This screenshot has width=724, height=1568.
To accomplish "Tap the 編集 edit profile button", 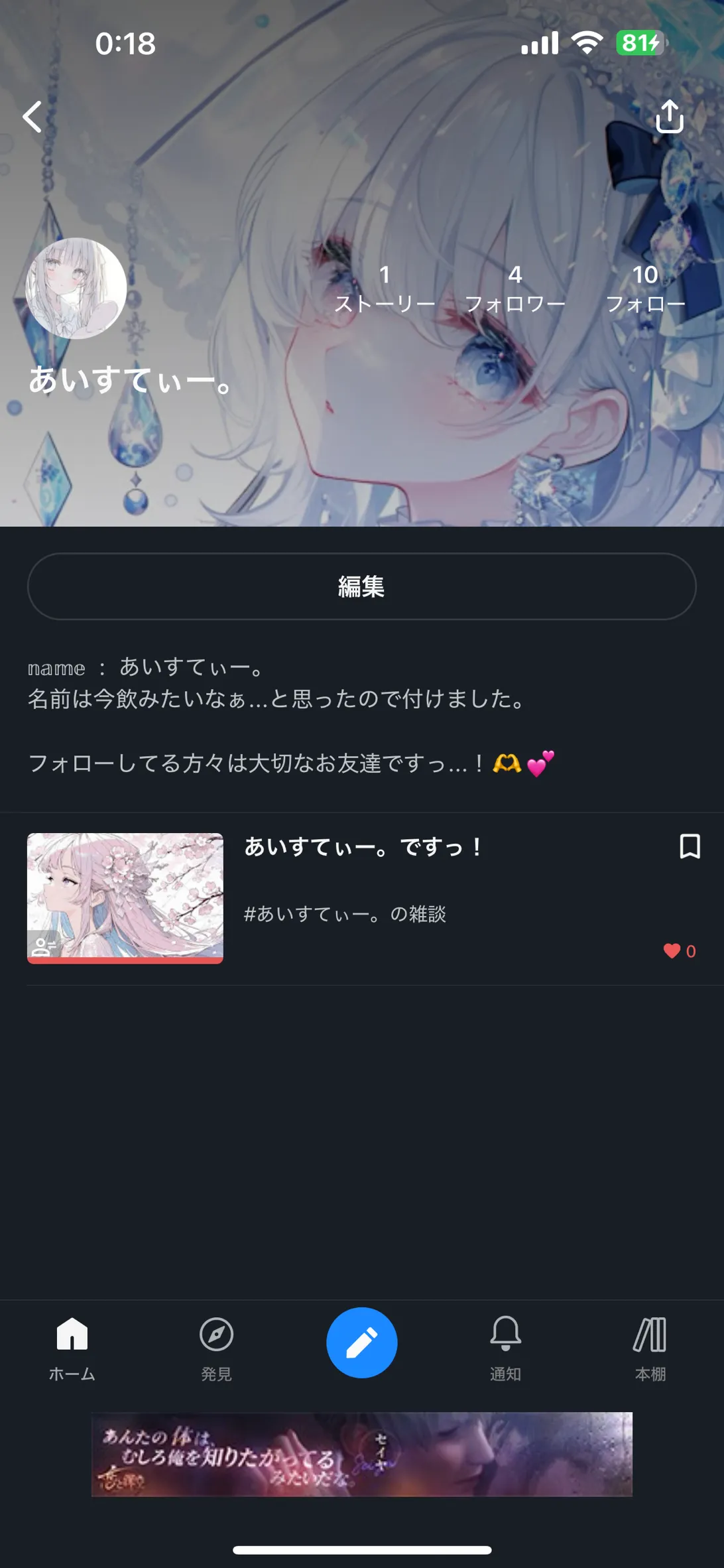I will point(362,586).
